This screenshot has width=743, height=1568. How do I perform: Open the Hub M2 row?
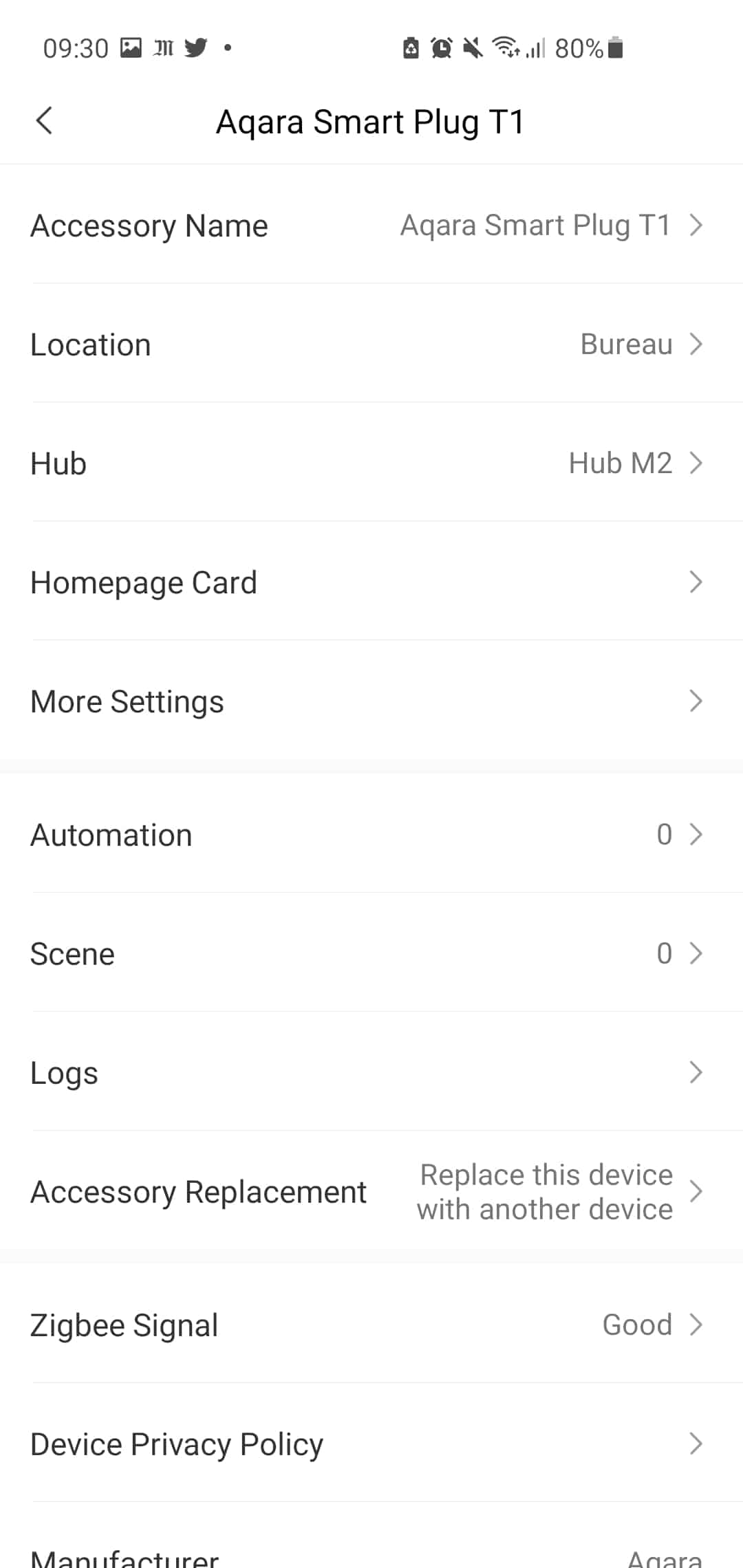[x=371, y=464]
